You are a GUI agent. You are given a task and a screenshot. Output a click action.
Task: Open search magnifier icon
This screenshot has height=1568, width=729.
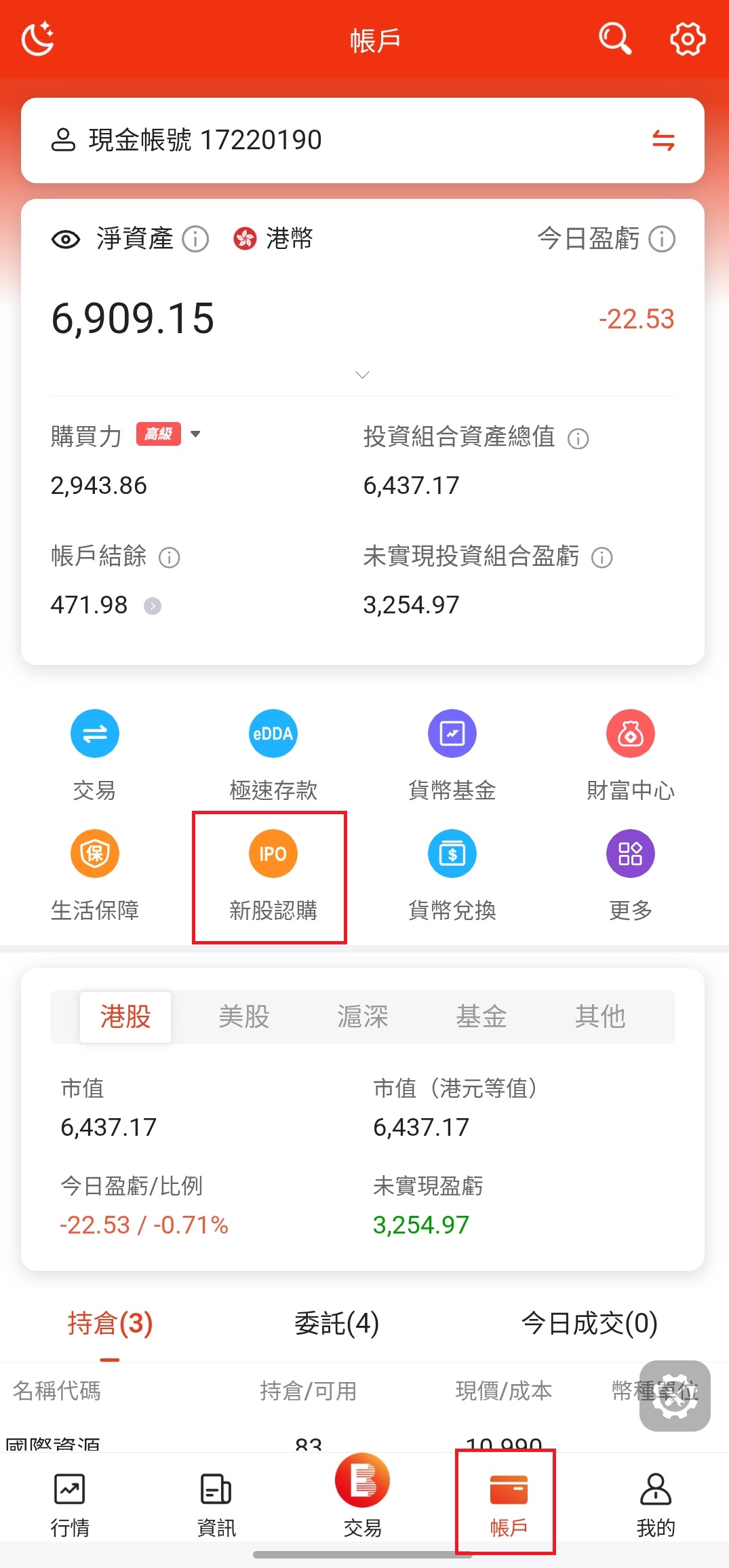(614, 39)
